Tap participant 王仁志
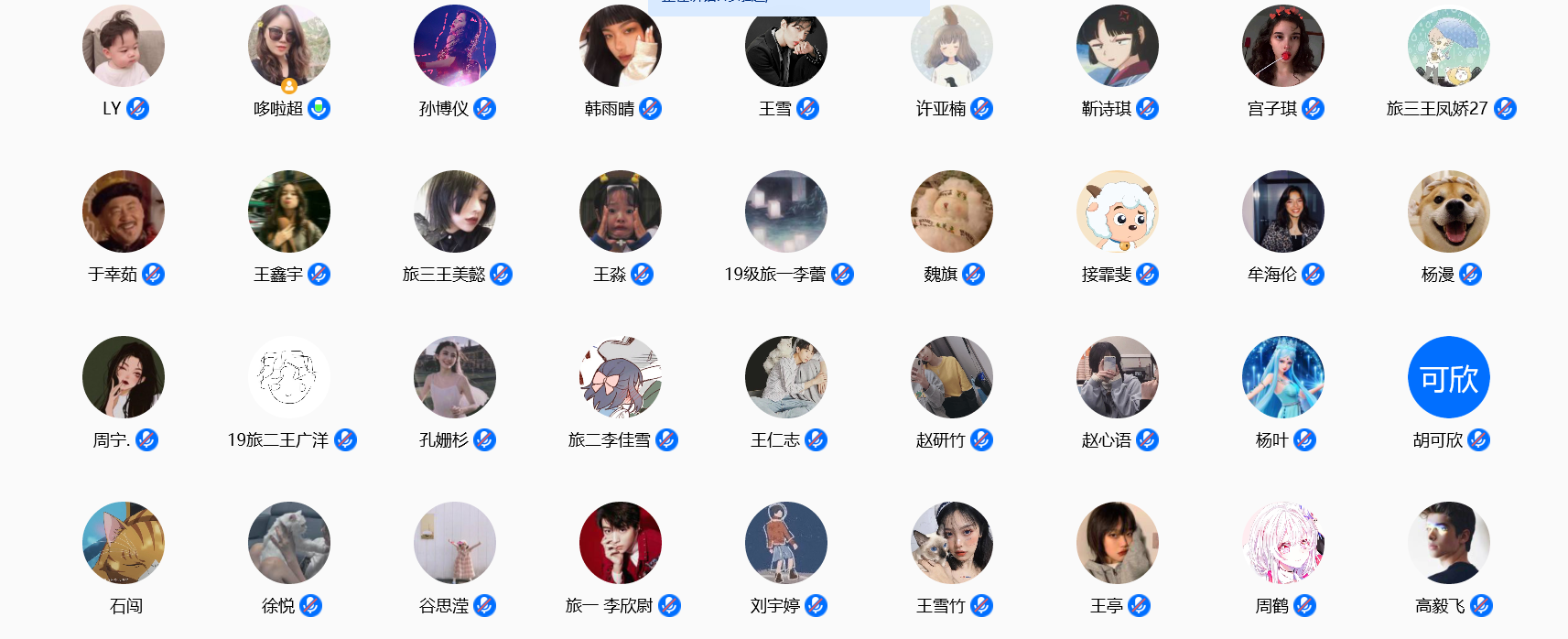 (786, 377)
